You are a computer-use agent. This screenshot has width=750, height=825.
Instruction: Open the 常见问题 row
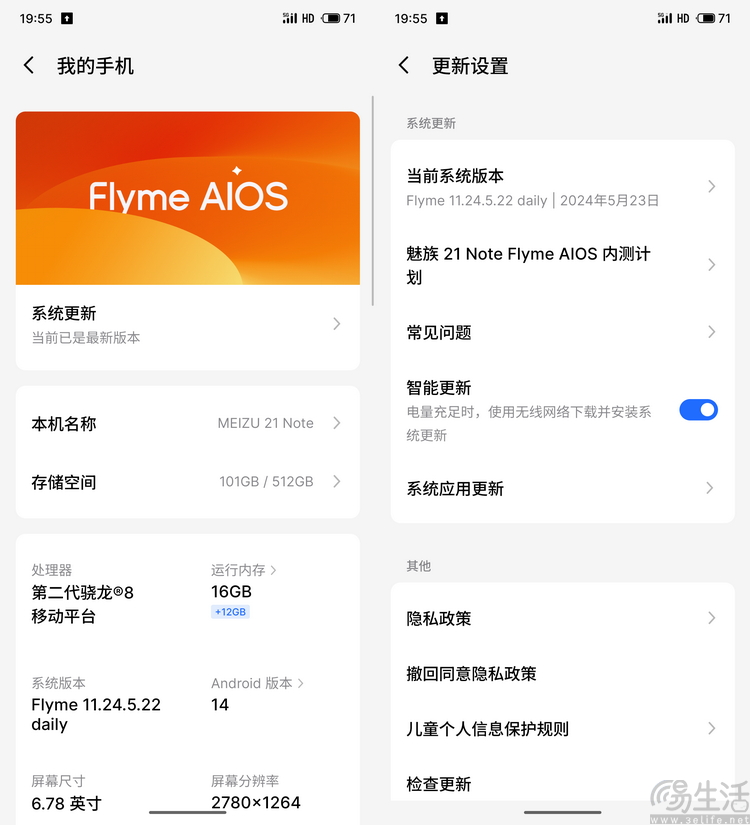click(562, 332)
